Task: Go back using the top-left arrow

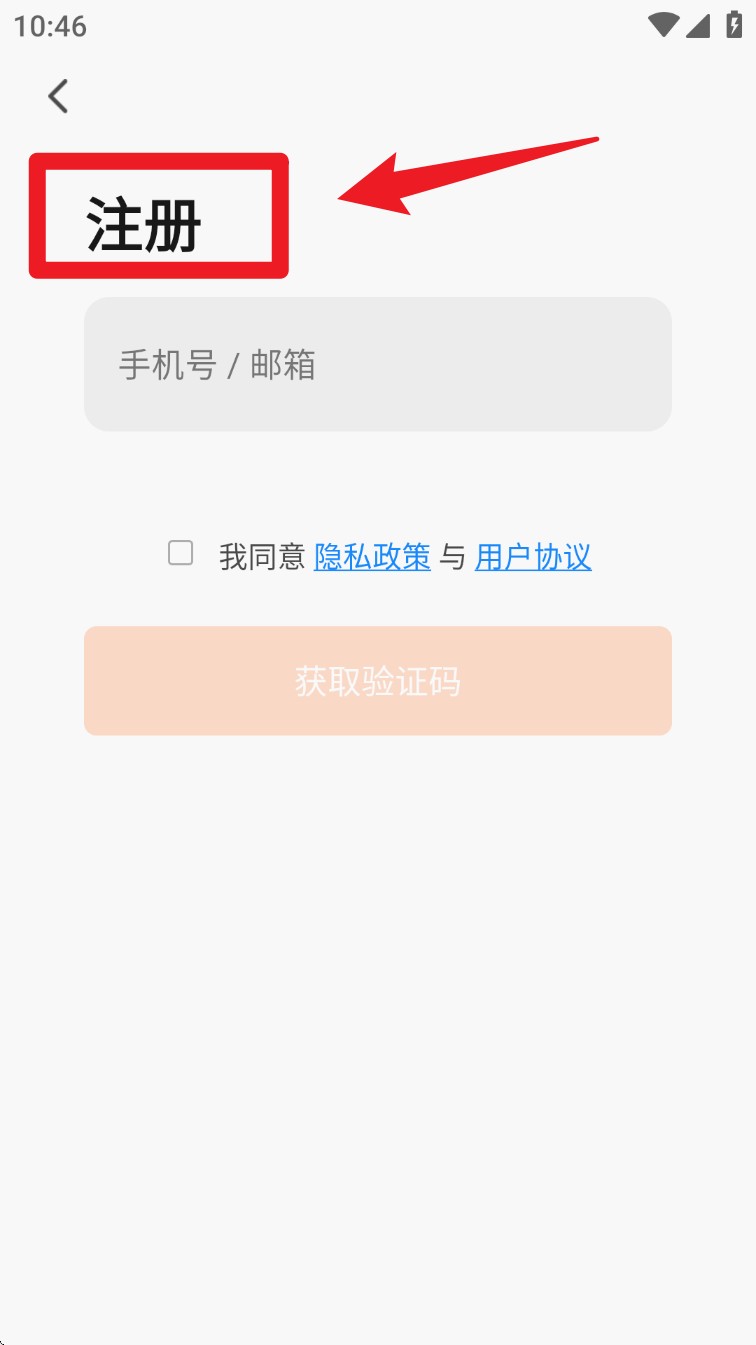Action: point(58,97)
